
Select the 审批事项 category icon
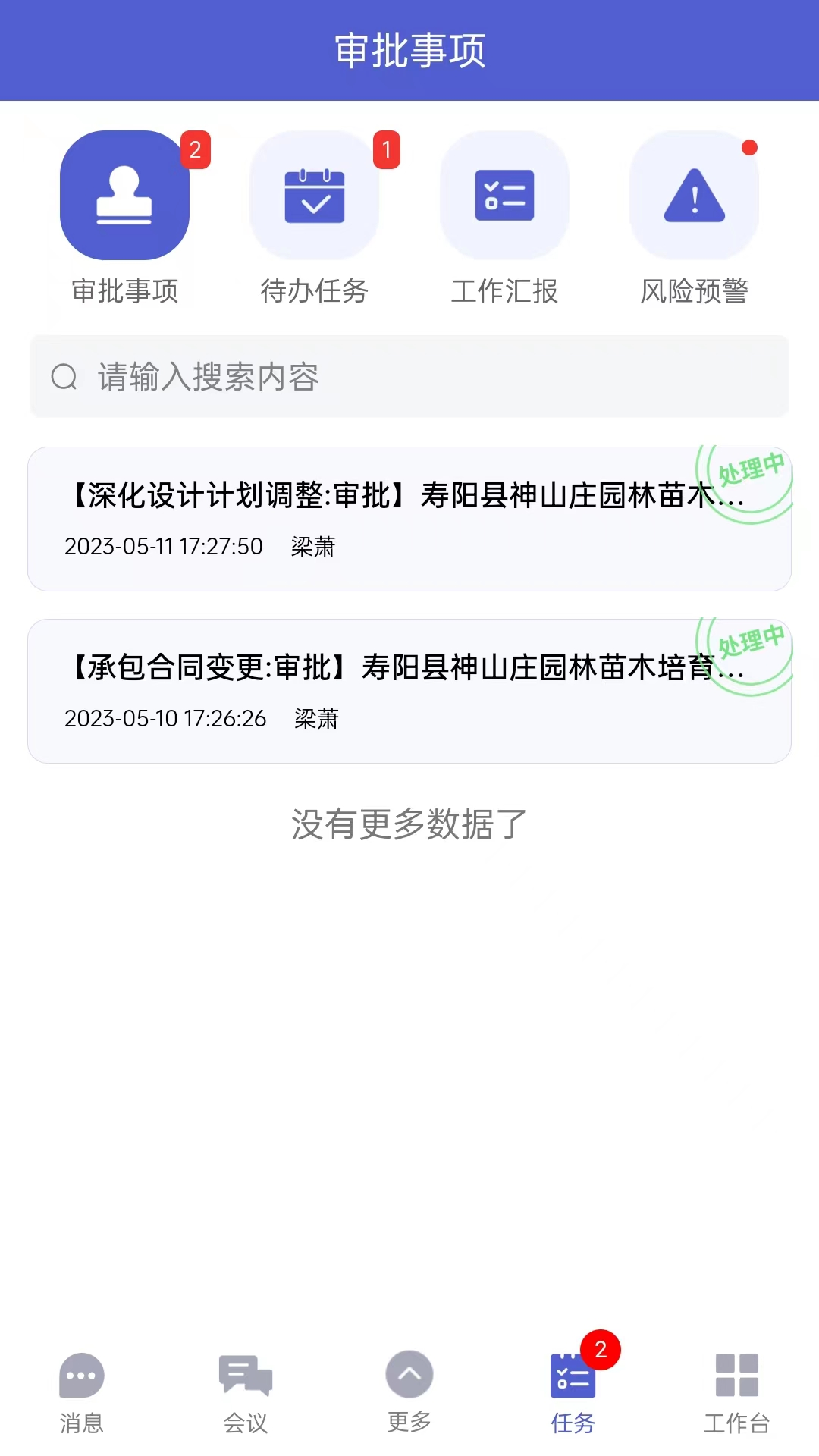(x=124, y=196)
